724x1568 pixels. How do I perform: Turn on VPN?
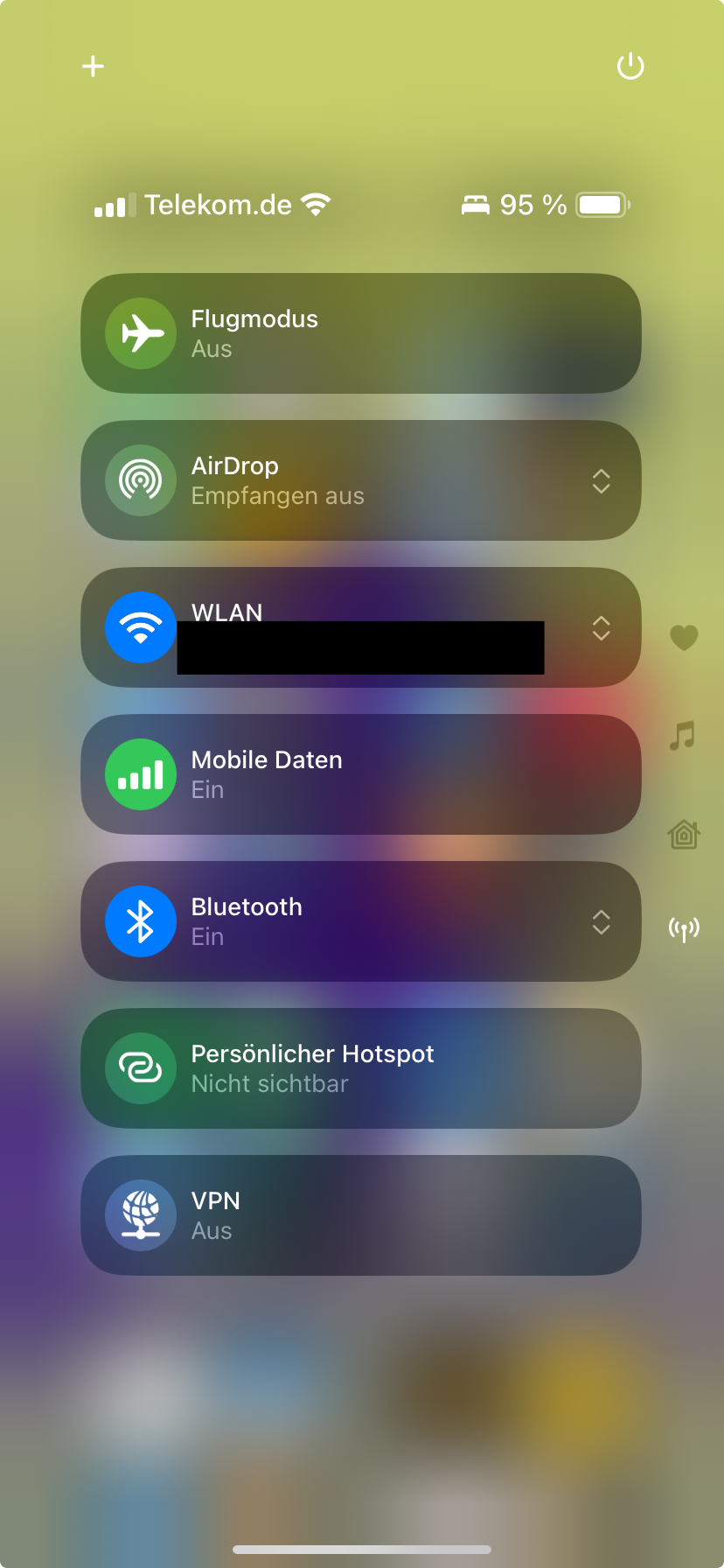coord(141,1215)
